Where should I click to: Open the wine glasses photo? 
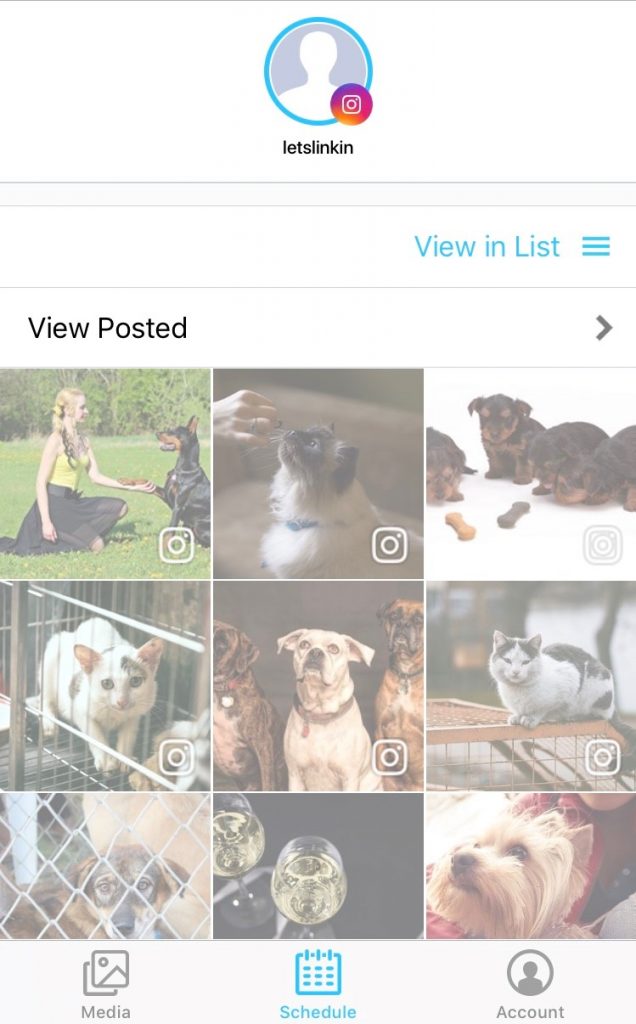coord(318,866)
